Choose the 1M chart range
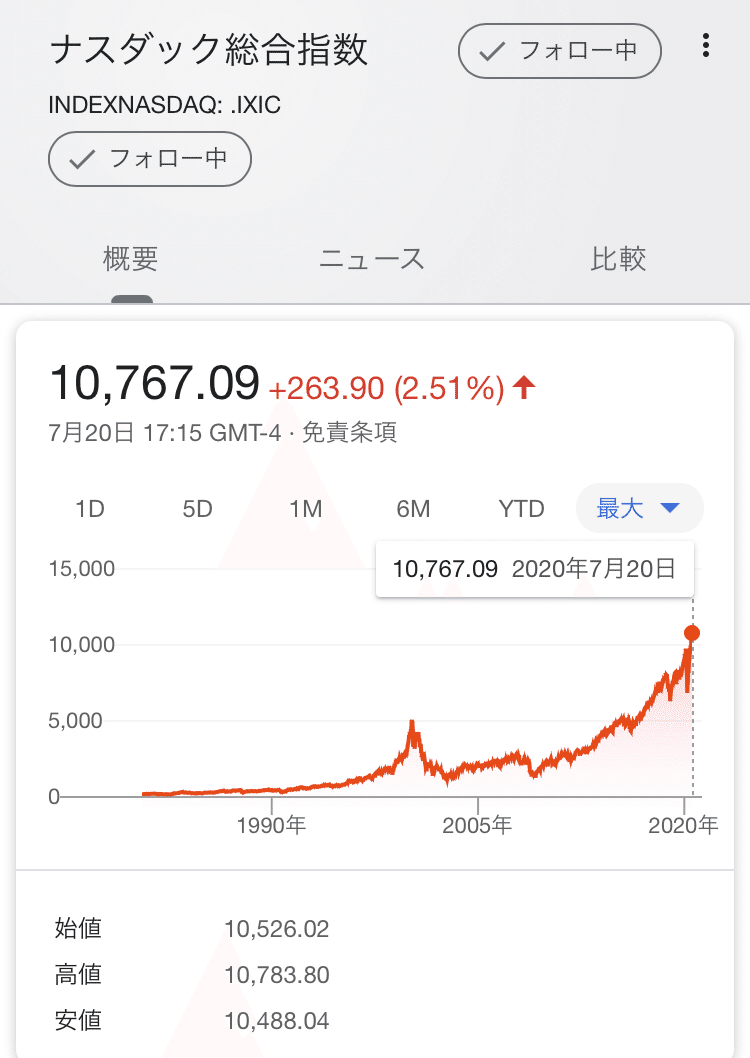 305,509
